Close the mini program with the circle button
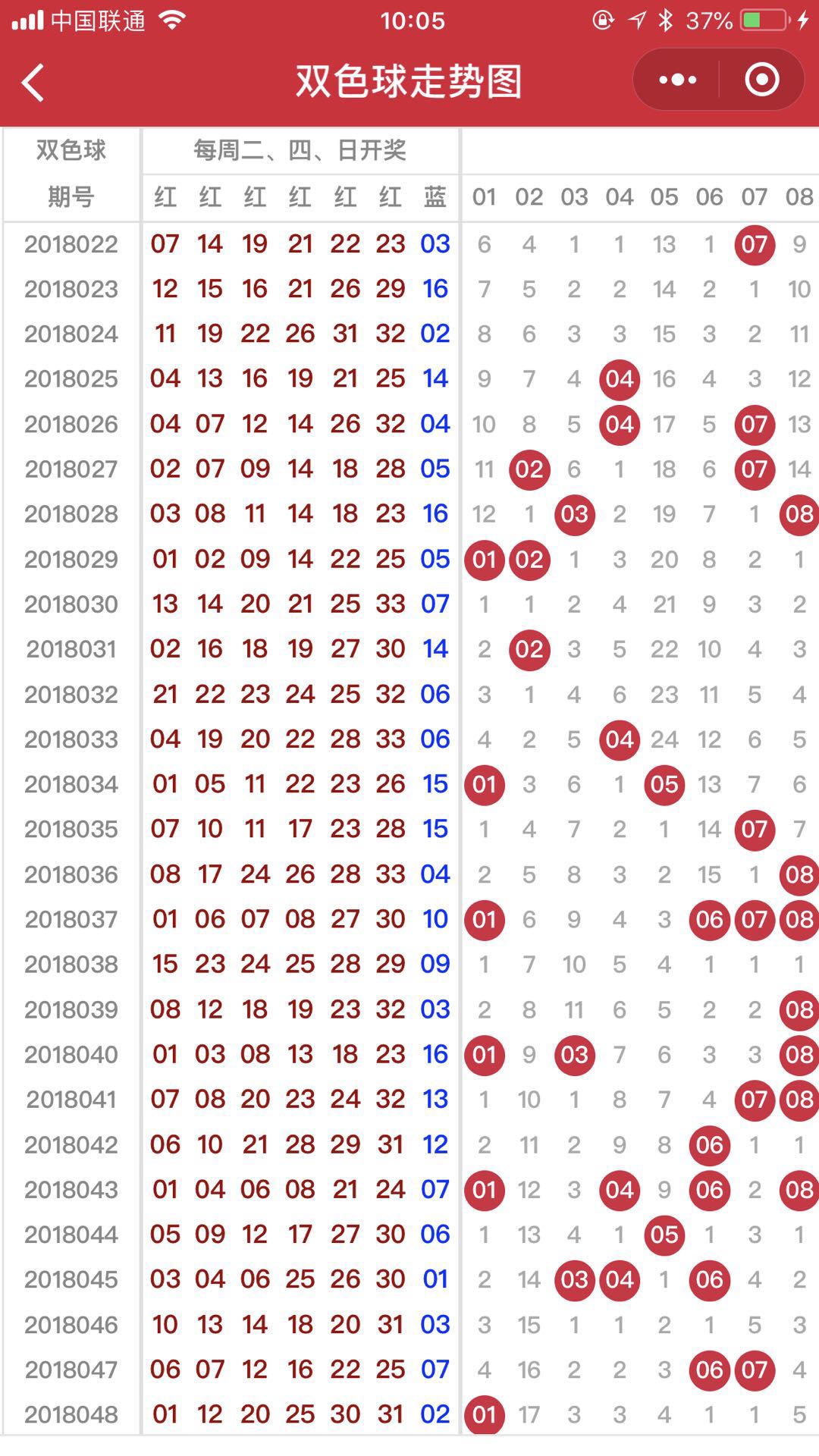The width and height of the screenshot is (819, 1456). click(762, 80)
